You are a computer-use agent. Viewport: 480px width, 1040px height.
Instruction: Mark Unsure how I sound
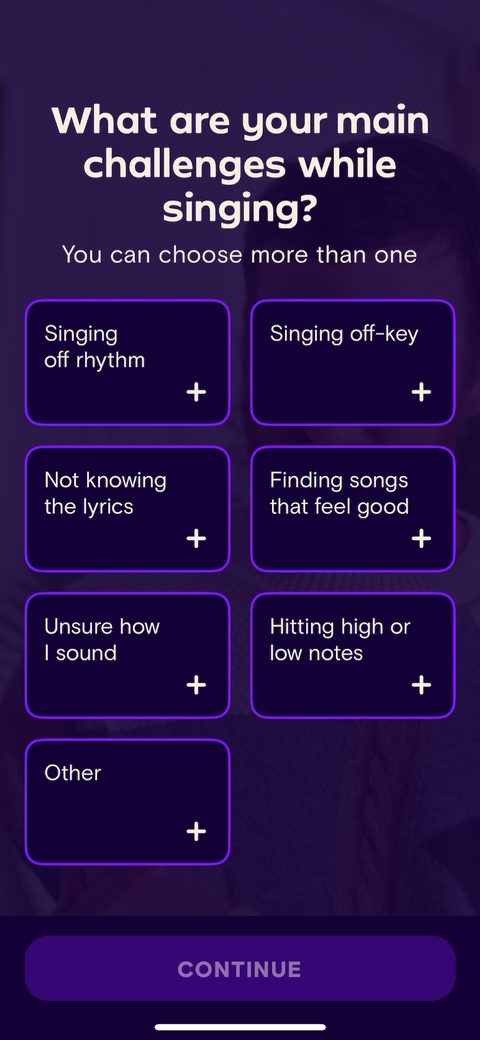[x=127, y=655]
